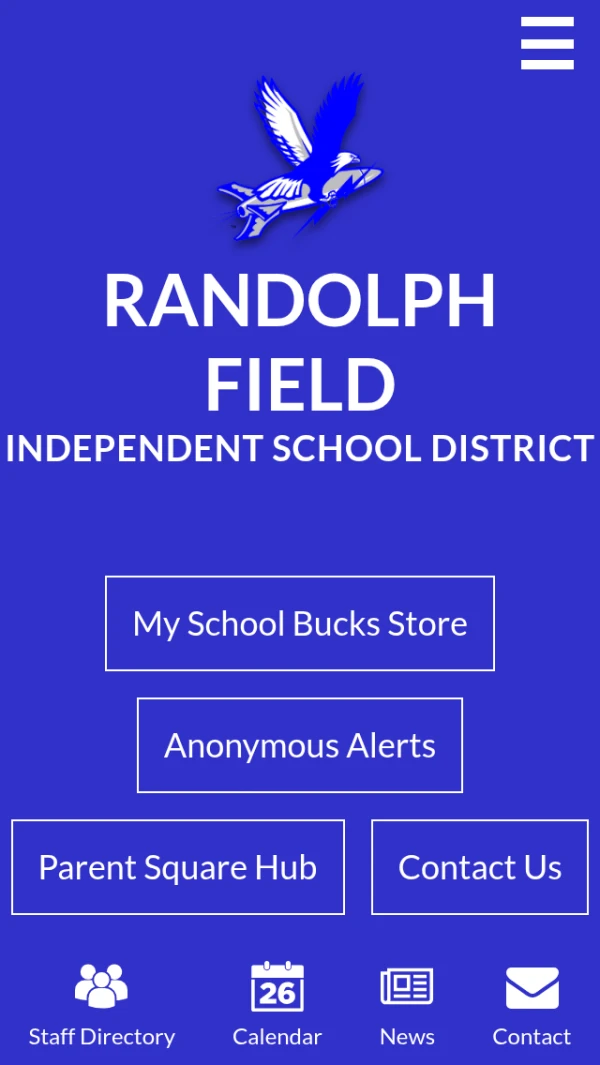Switch to the News section

tap(407, 1004)
